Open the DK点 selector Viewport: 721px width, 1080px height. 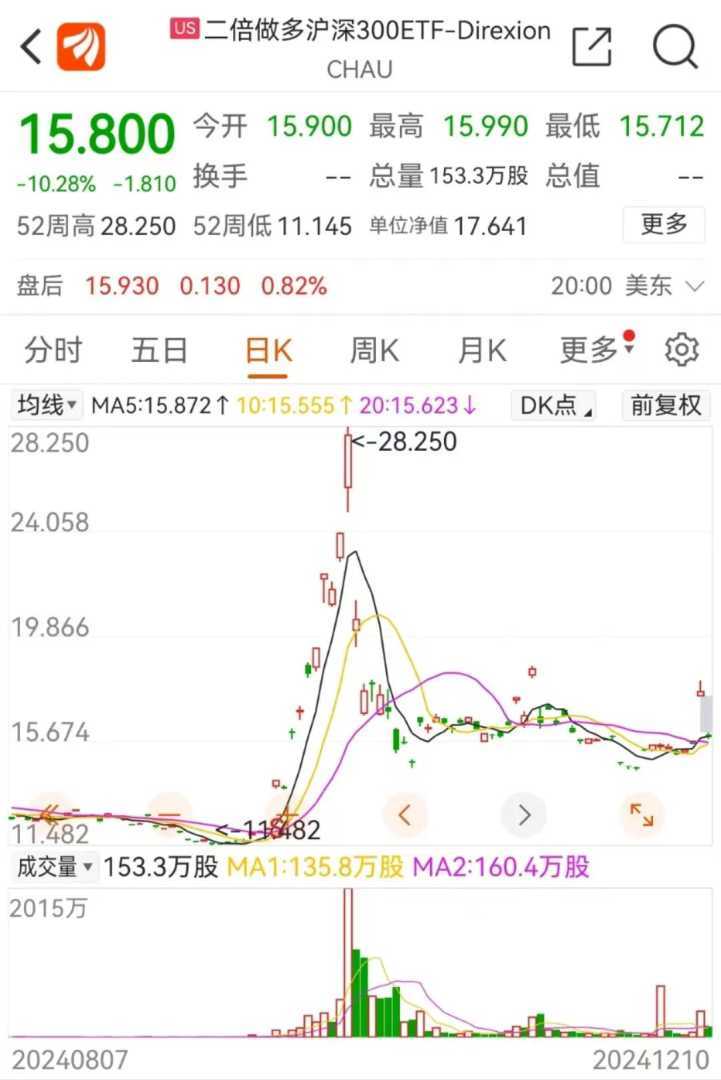[x=555, y=406]
